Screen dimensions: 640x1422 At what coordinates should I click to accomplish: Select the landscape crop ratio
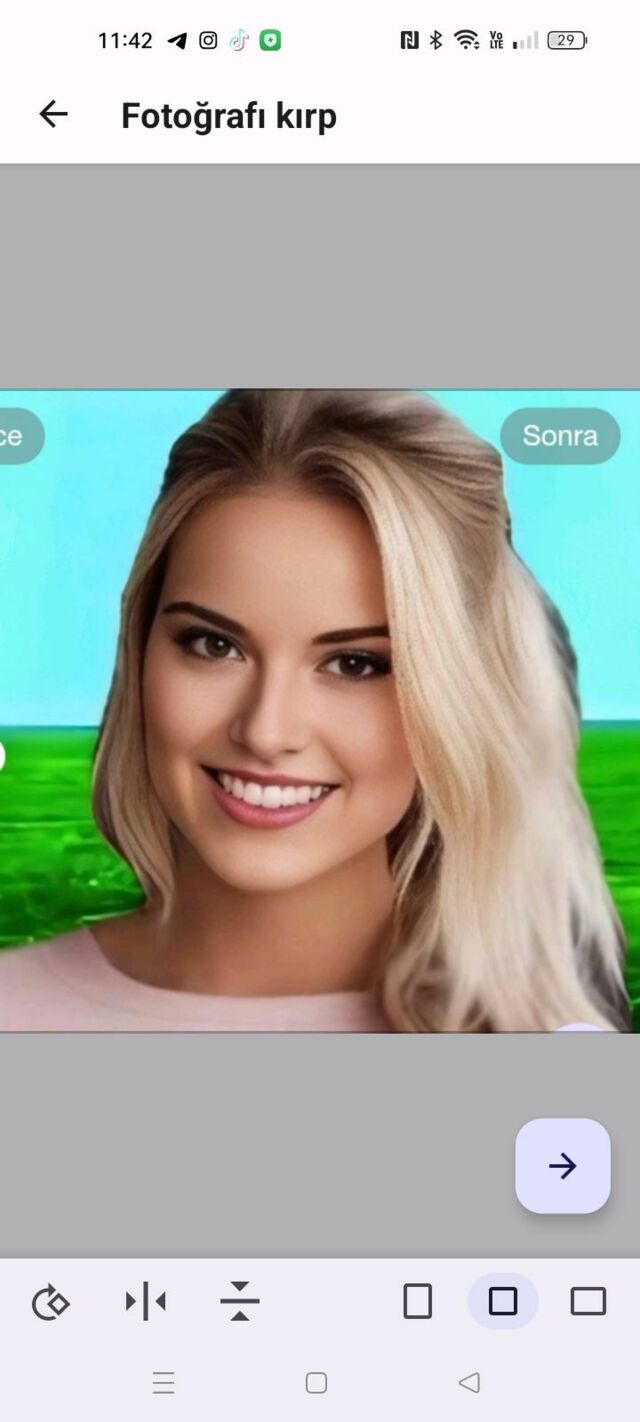[588, 1302]
